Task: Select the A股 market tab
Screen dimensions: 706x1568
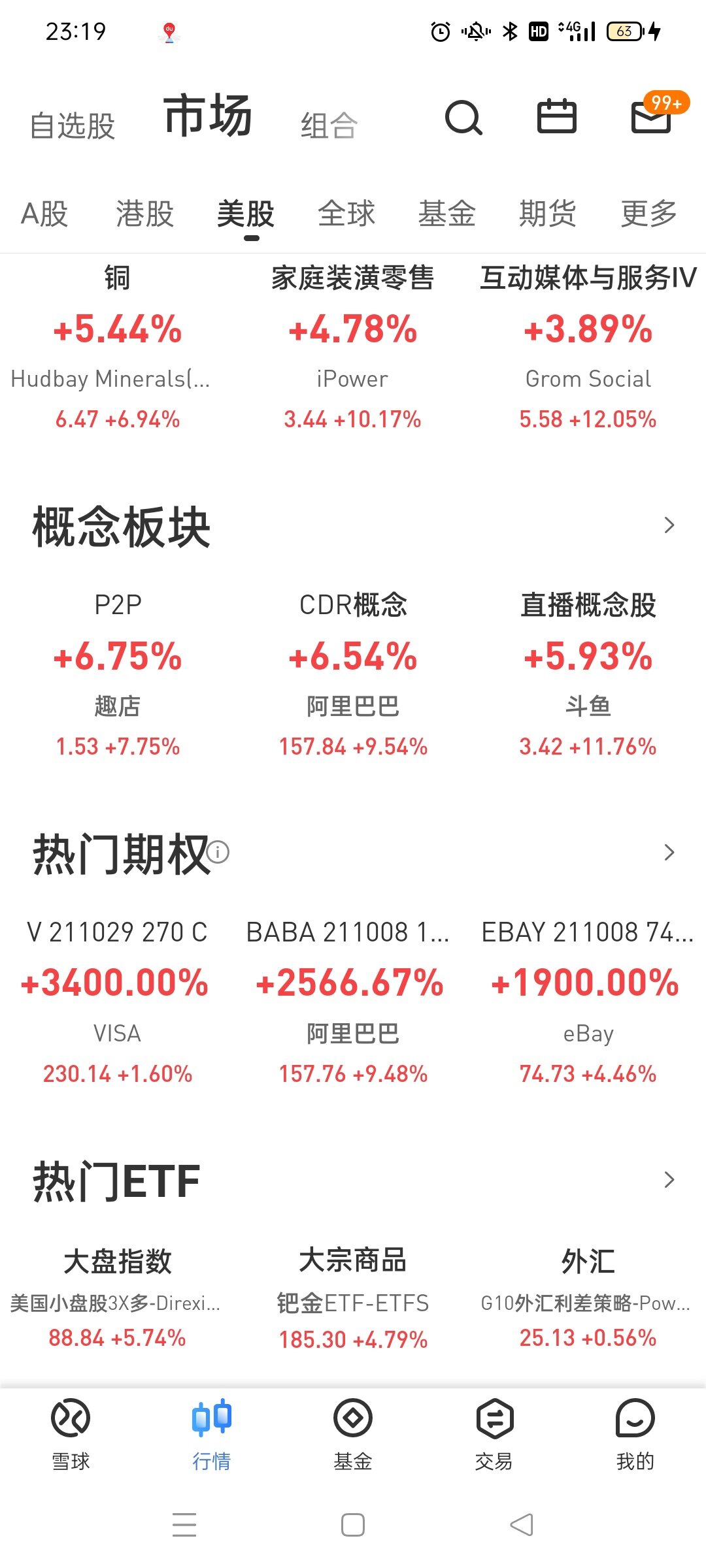Action: pos(44,214)
